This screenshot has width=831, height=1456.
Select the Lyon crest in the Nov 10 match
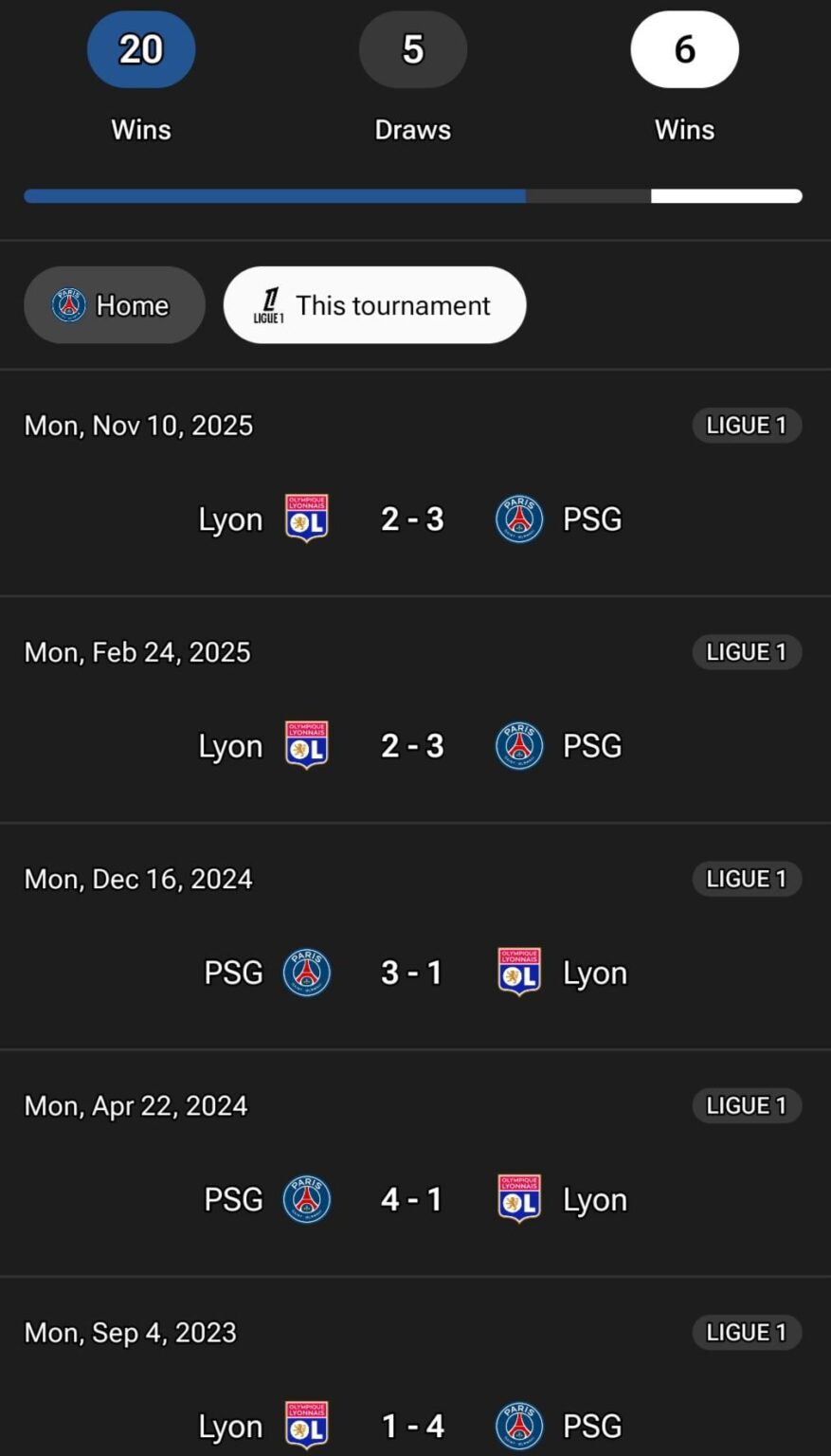coord(305,519)
